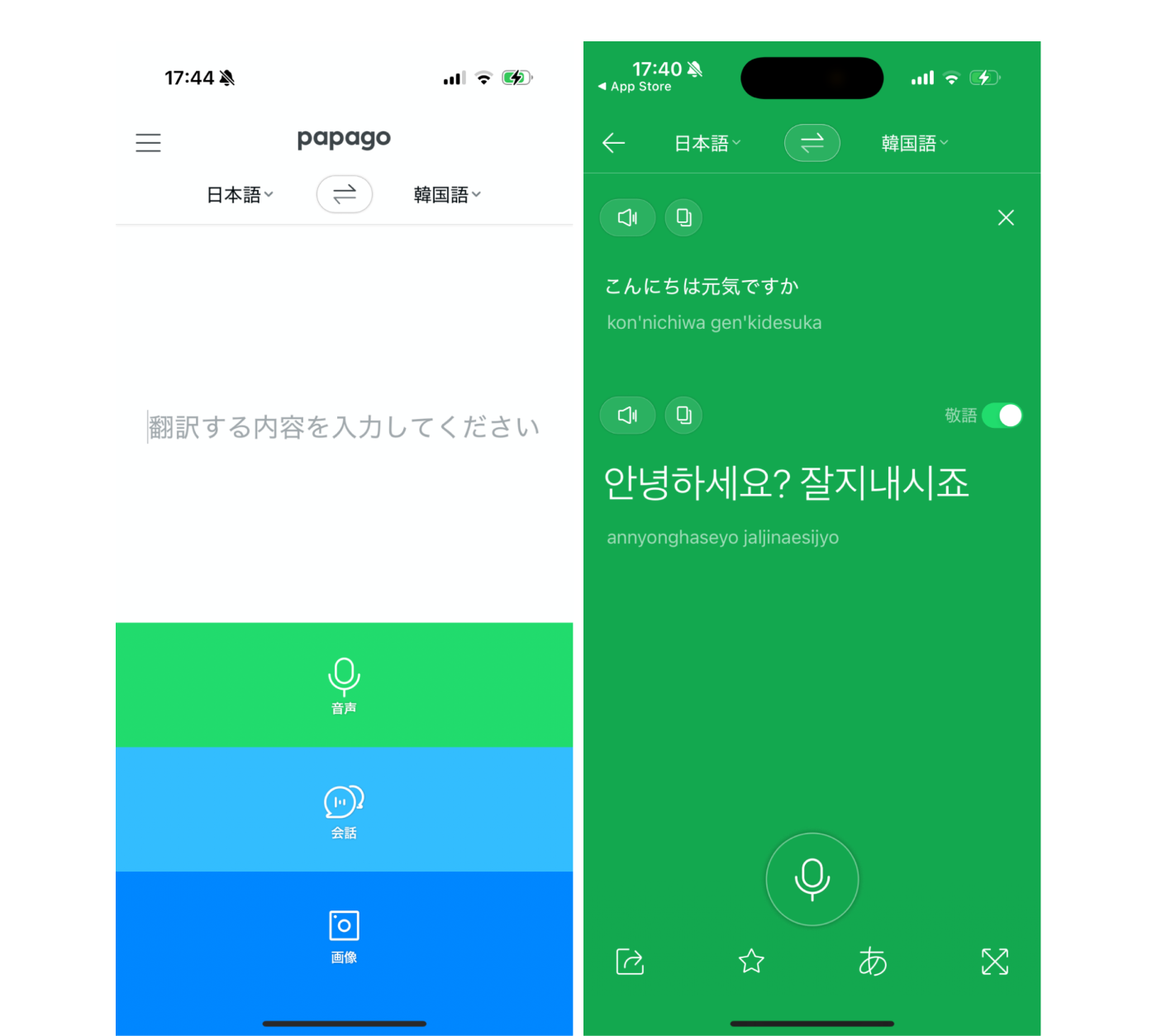This screenshot has height=1036, width=1157.
Task: Open the 日本語 source language dropdown under the papago logo
Action: [x=240, y=195]
